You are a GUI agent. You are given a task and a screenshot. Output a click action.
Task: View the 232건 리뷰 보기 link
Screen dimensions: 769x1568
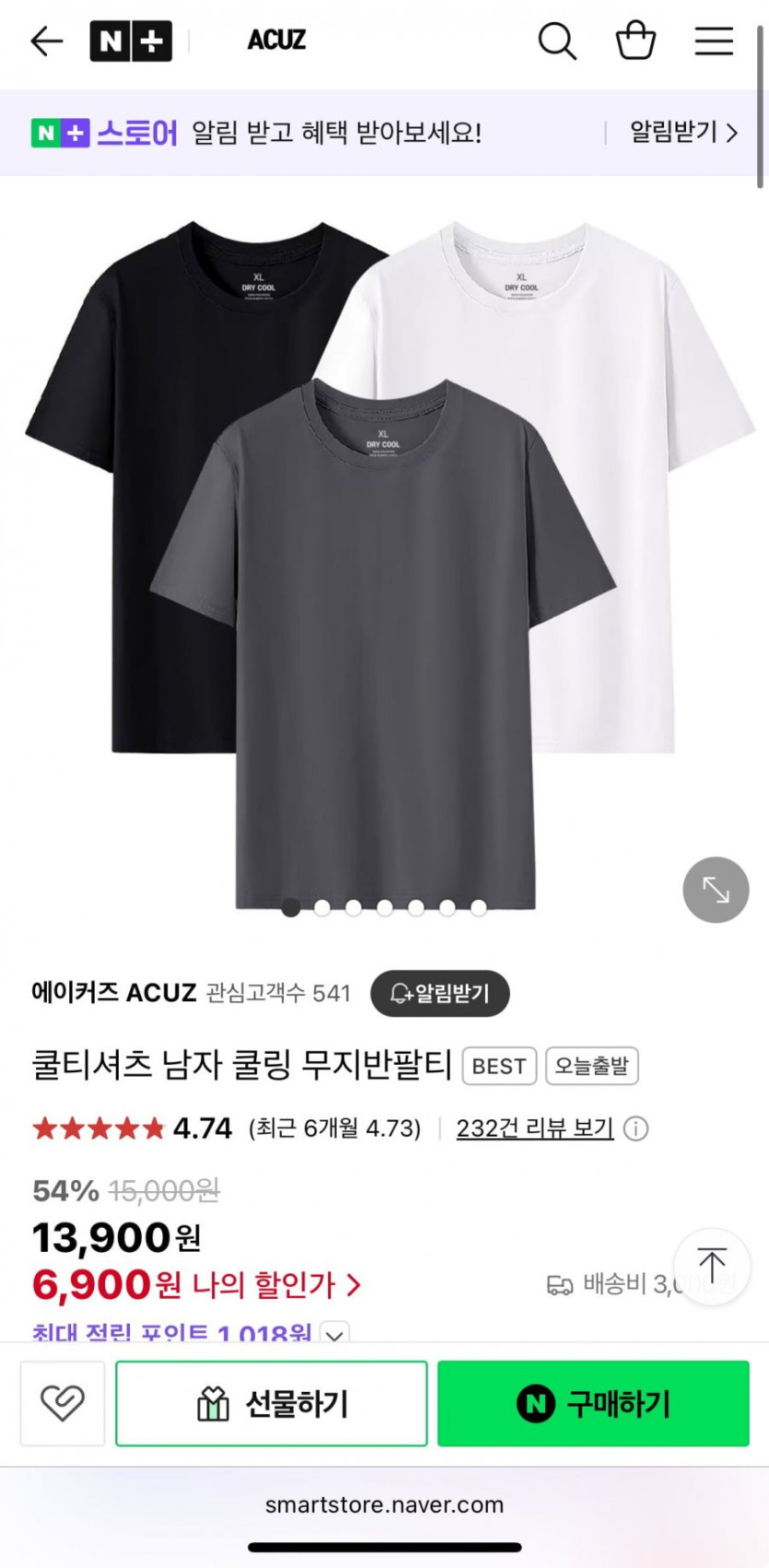pos(534,1128)
